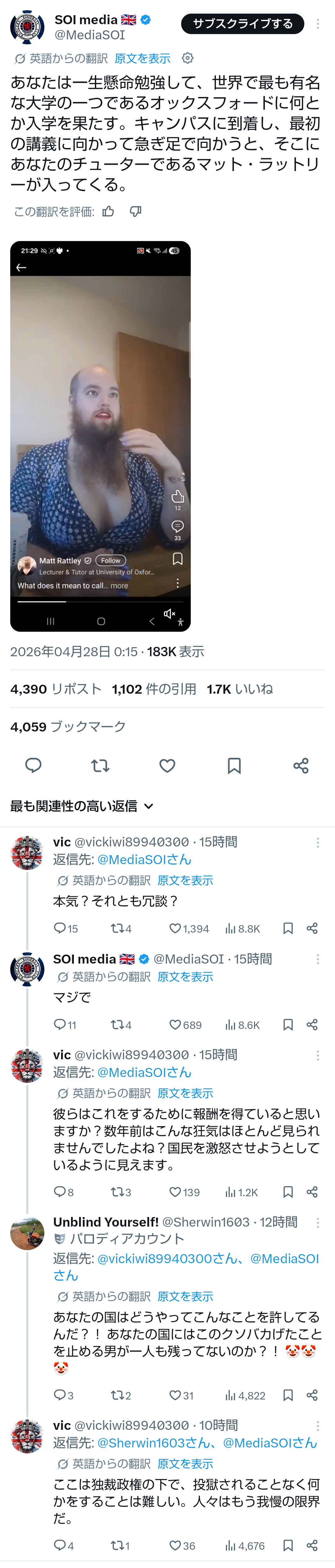
Task: Rate the translation with thumbs up
Action: [109, 211]
